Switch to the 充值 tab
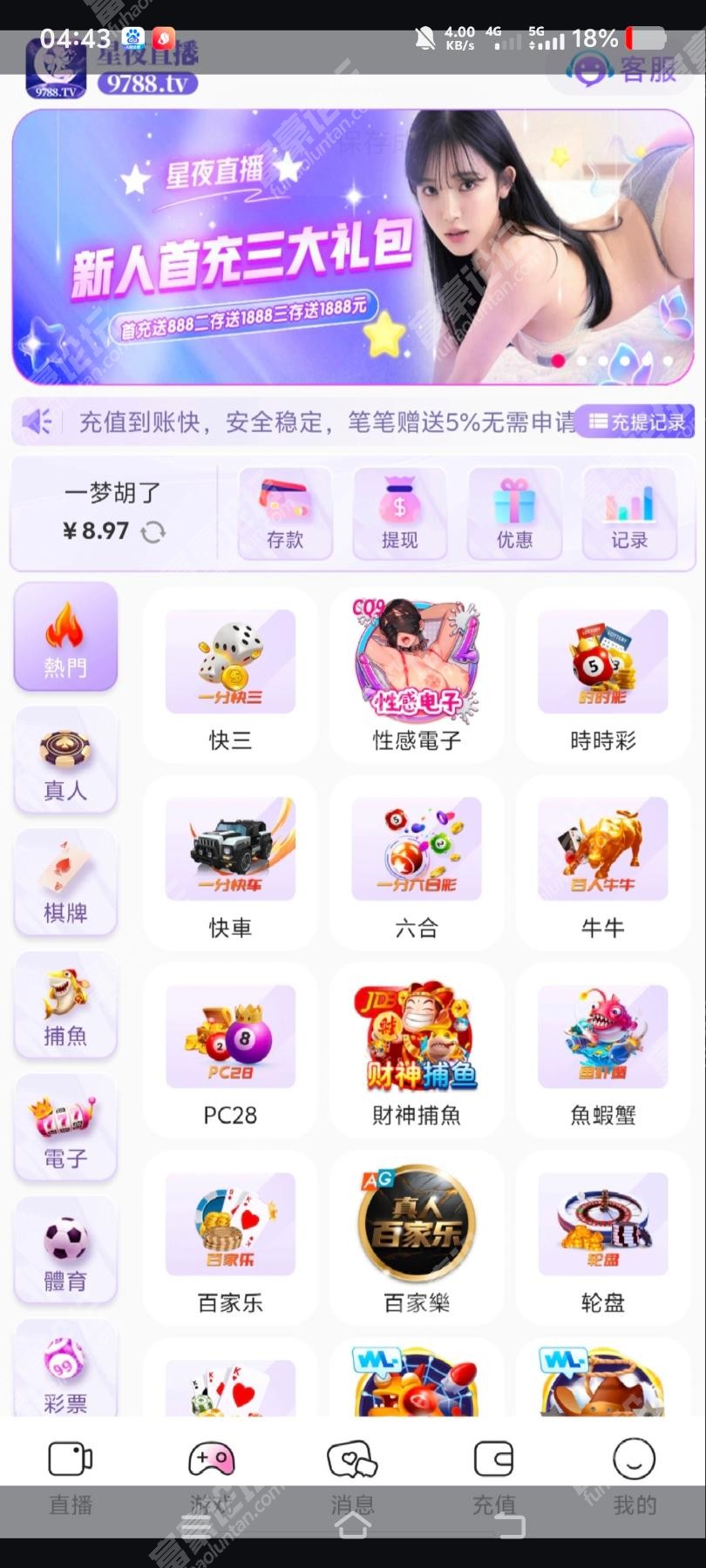The height and width of the screenshot is (1568, 706). coord(493,1476)
